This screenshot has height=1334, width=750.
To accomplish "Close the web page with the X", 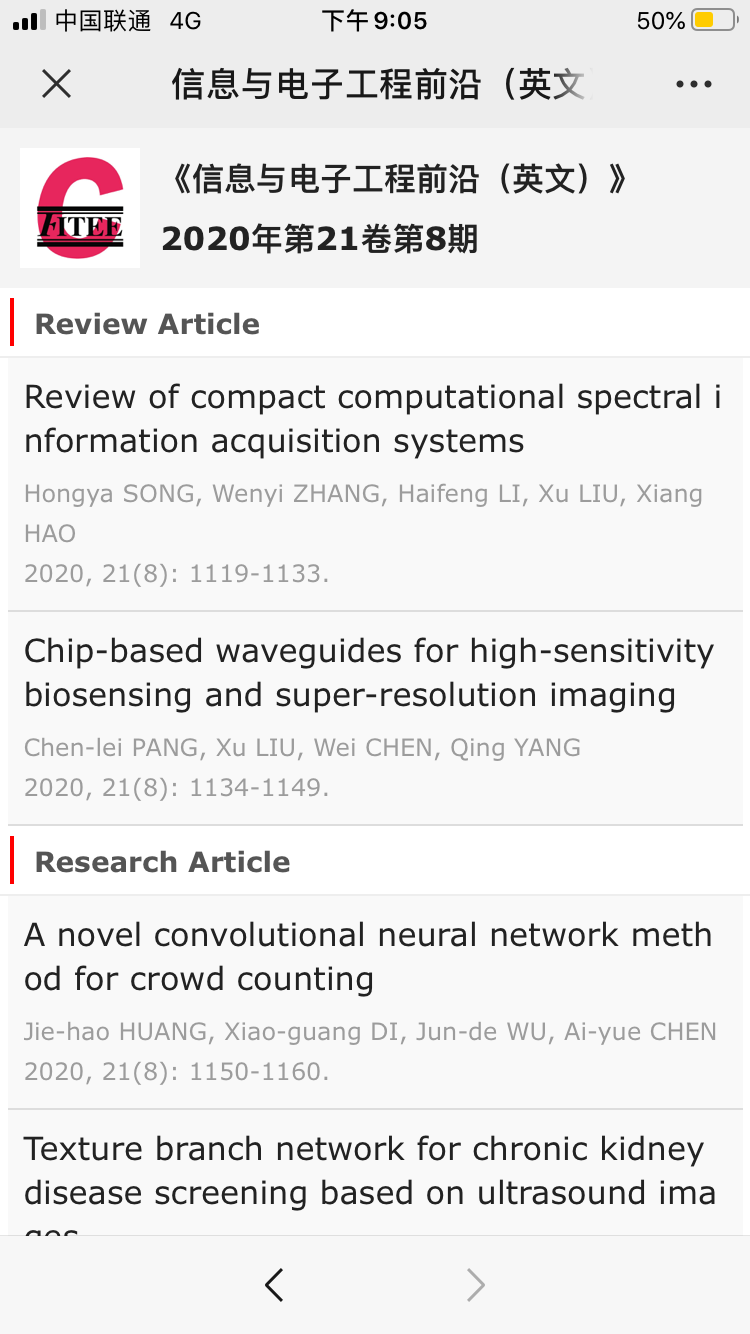I will [x=57, y=85].
